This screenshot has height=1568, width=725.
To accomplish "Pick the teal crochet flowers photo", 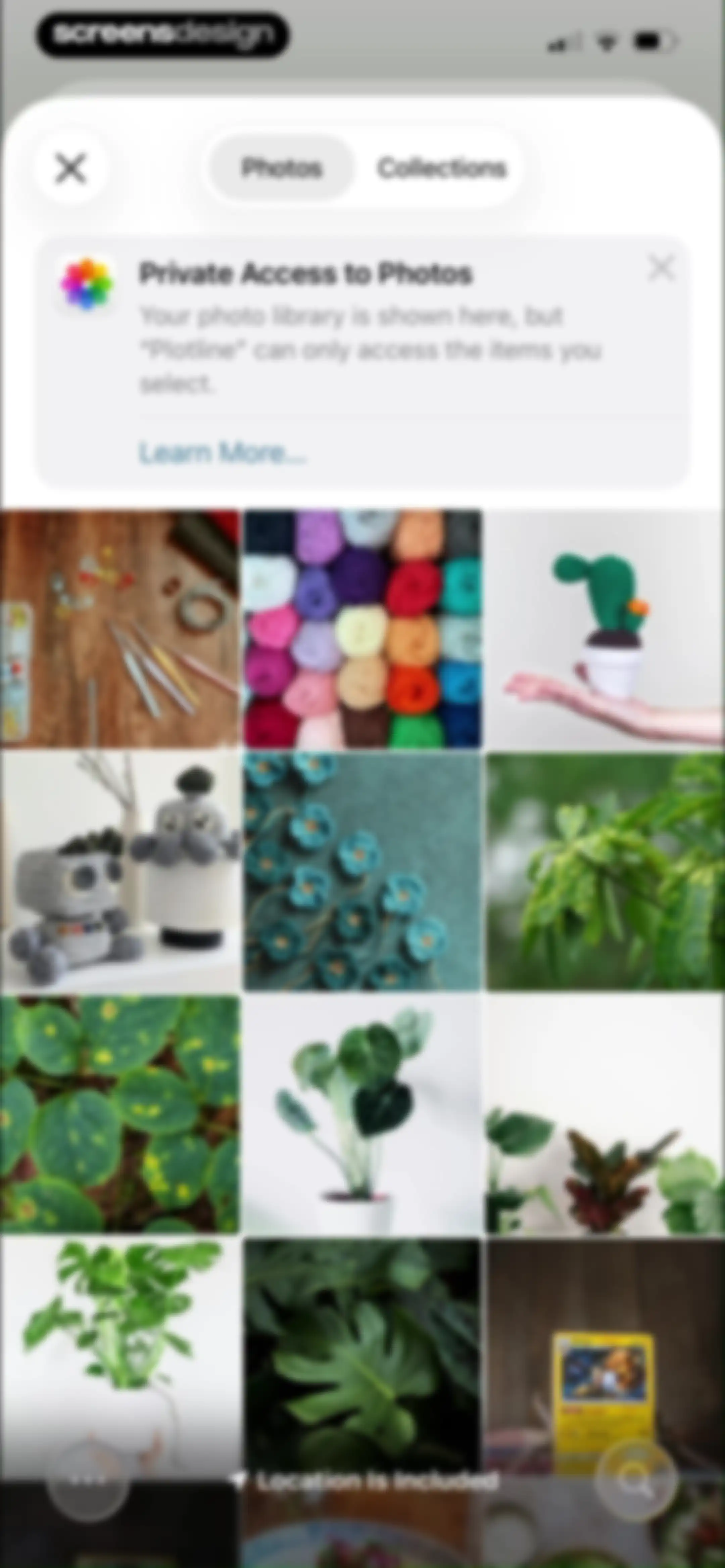I will [362, 872].
